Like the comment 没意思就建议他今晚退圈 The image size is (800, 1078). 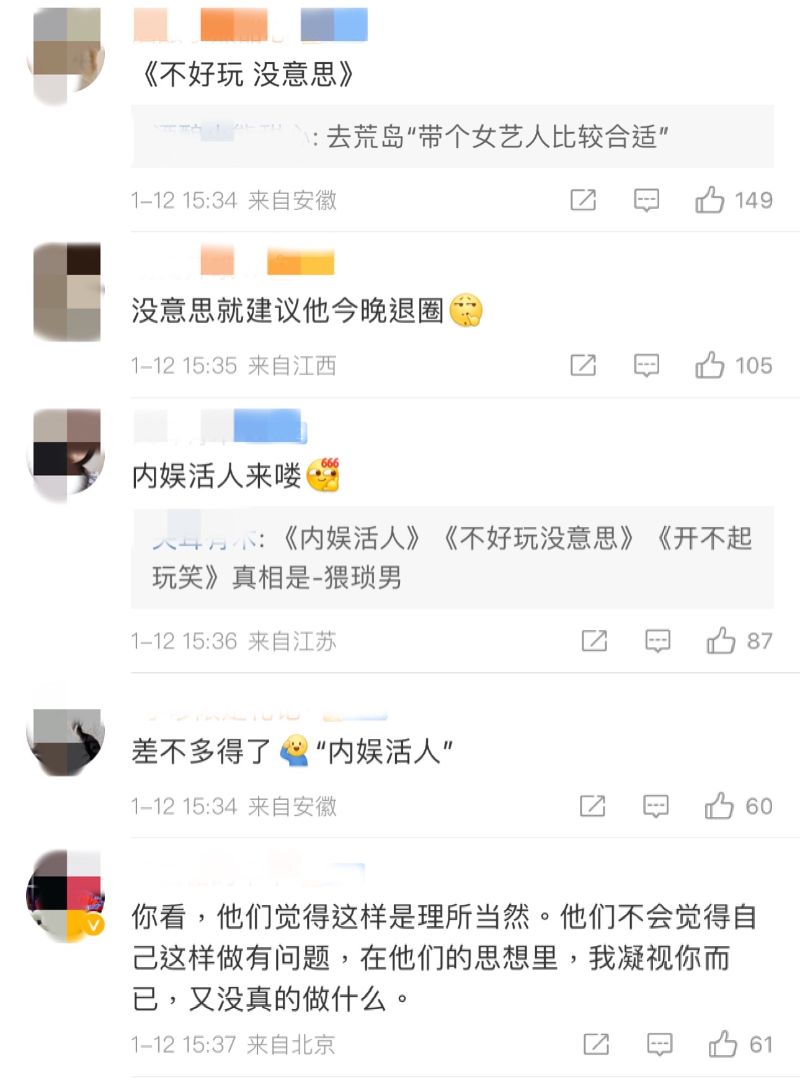pos(710,365)
